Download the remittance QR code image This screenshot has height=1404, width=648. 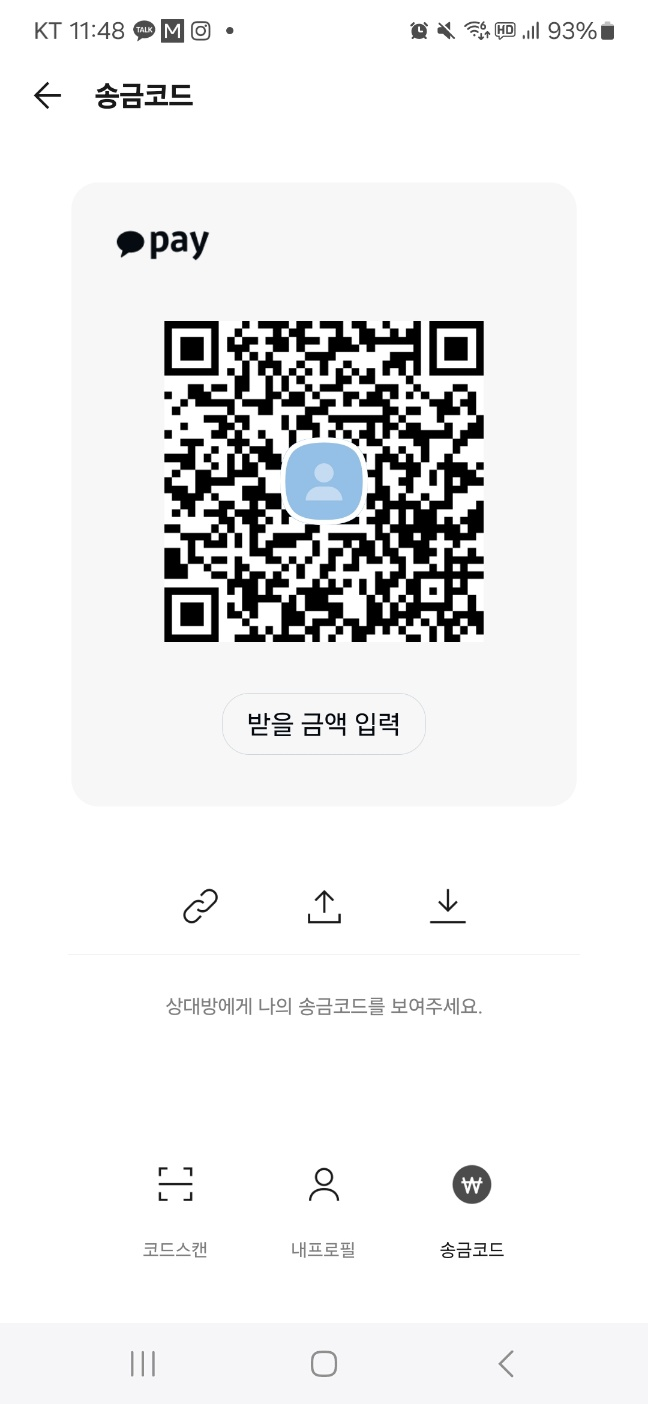(447, 905)
